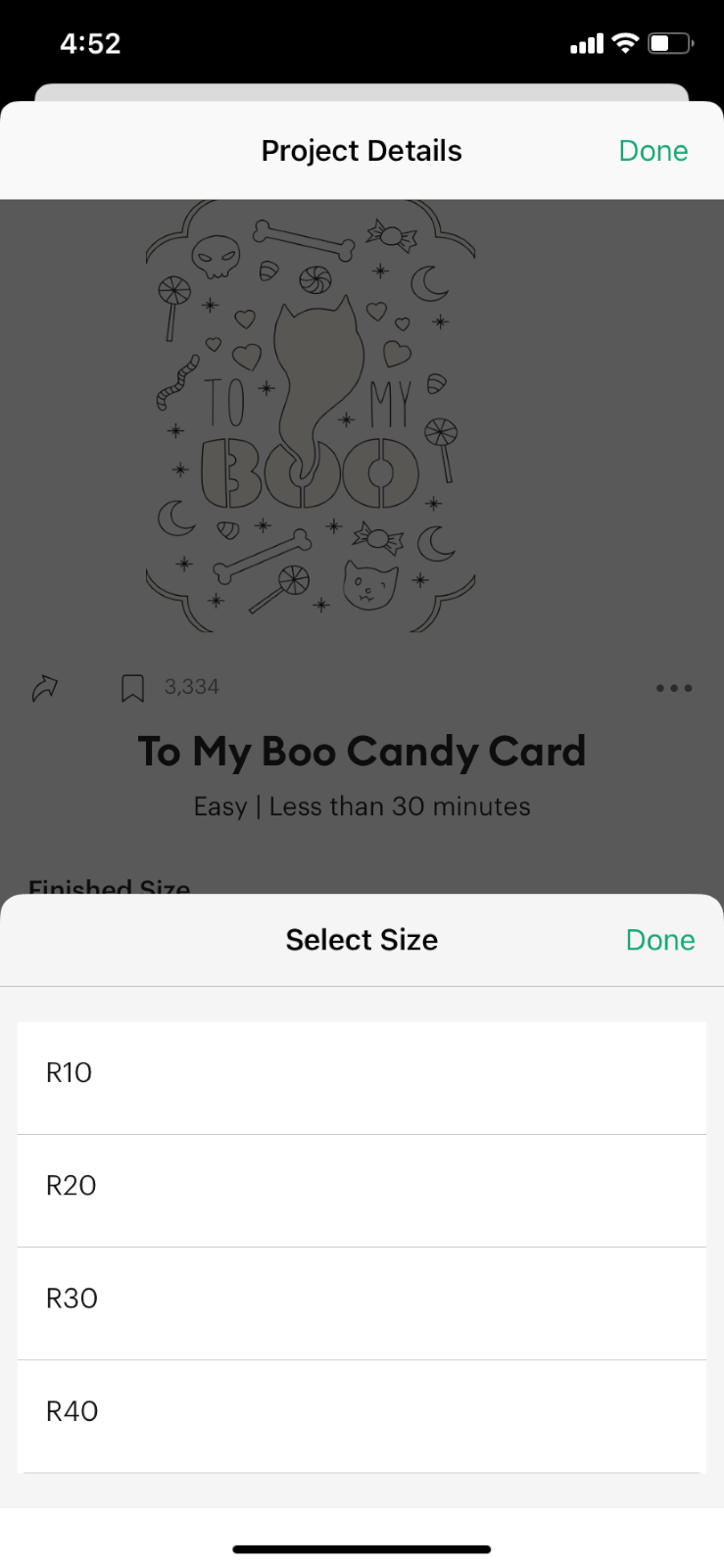Image resolution: width=724 pixels, height=1568 pixels.
Task: Pick the R30 size row
Action: 362,1300
